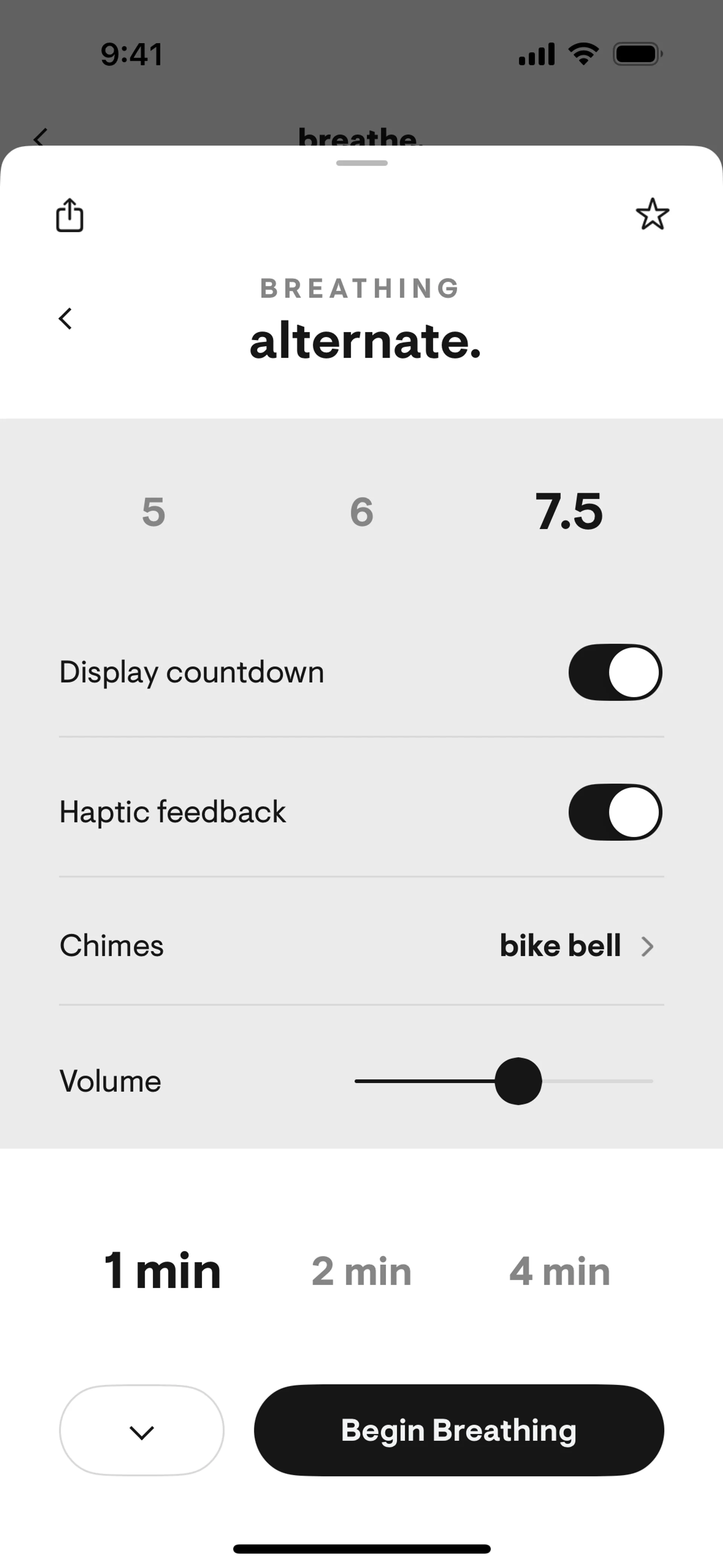
Task: Set duration to 1 min
Action: point(163,1271)
